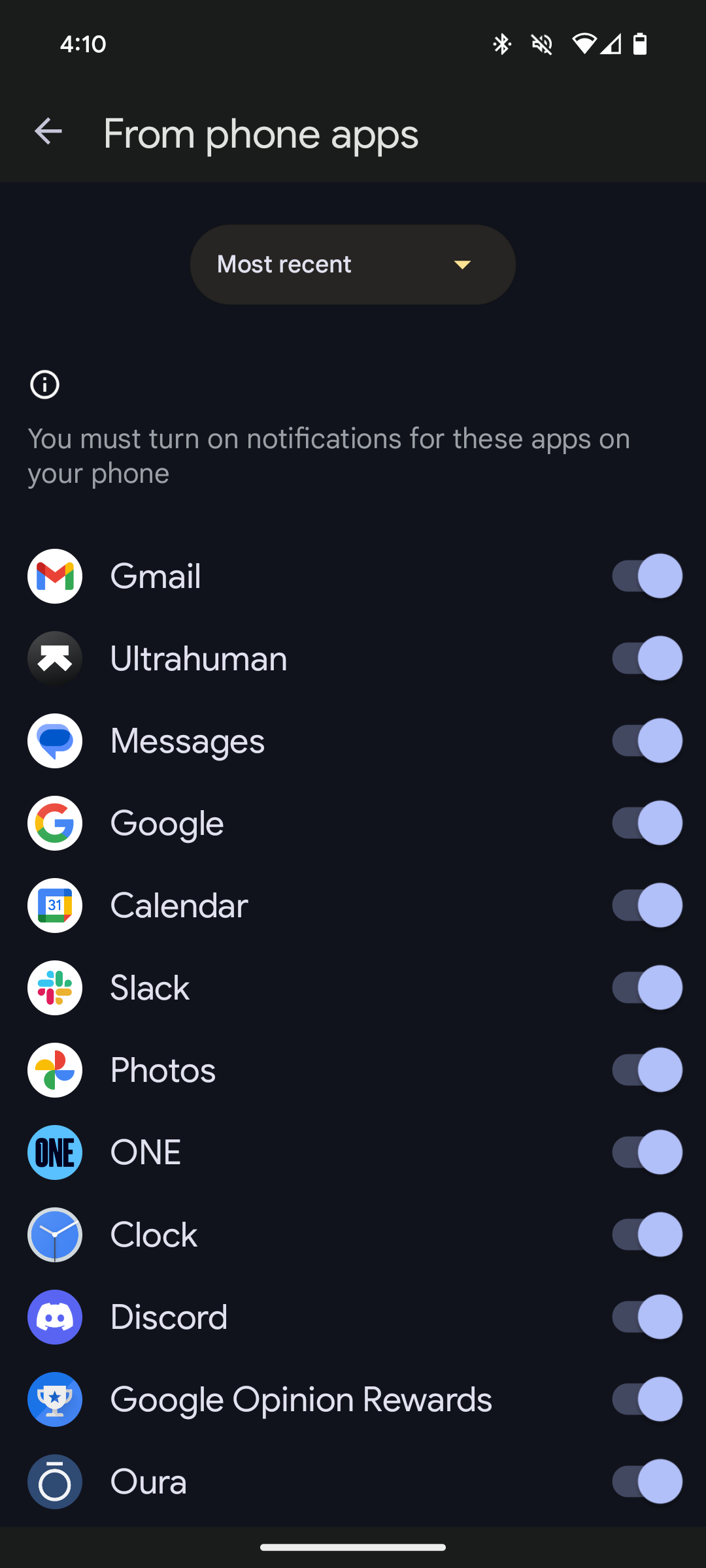Screen dimensions: 706x1568
Task: Open the Most recent sort dropdown
Action: click(353, 265)
